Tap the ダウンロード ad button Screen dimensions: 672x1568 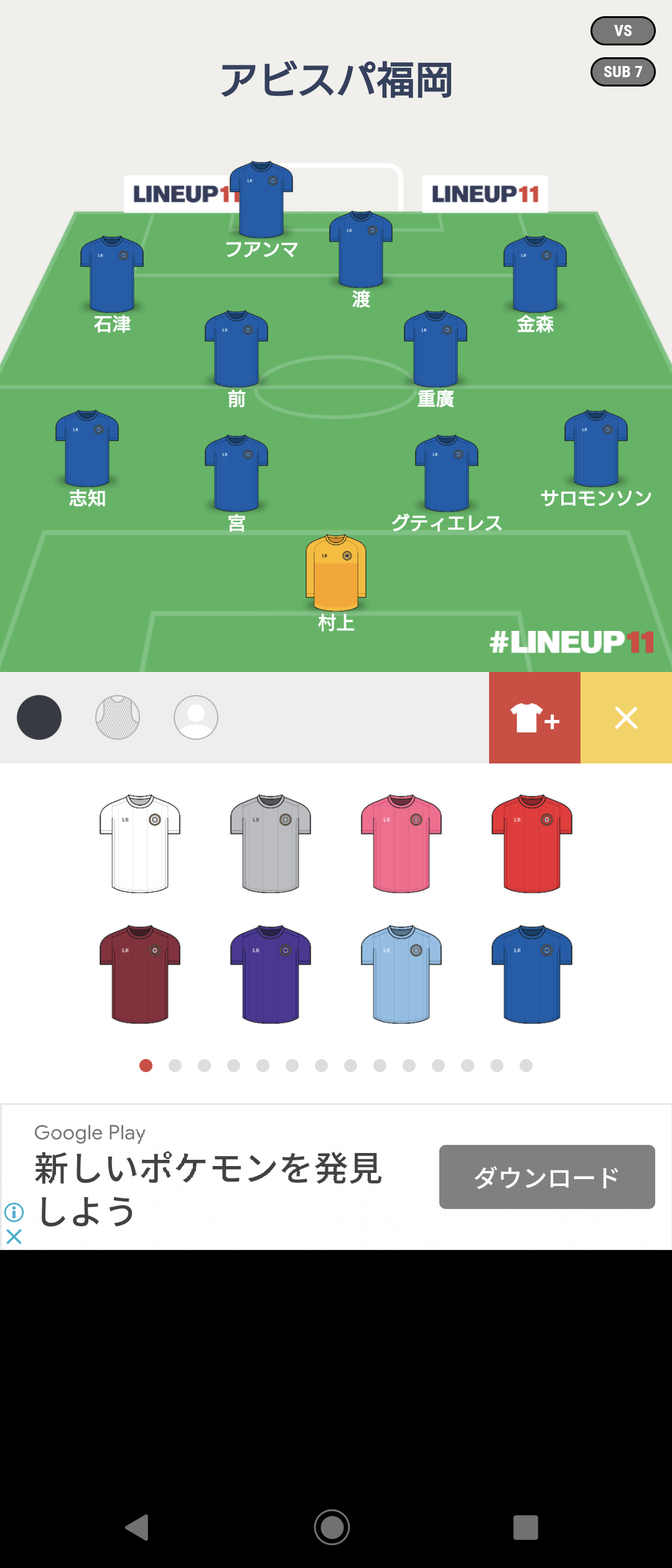pyautogui.click(x=547, y=1177)
